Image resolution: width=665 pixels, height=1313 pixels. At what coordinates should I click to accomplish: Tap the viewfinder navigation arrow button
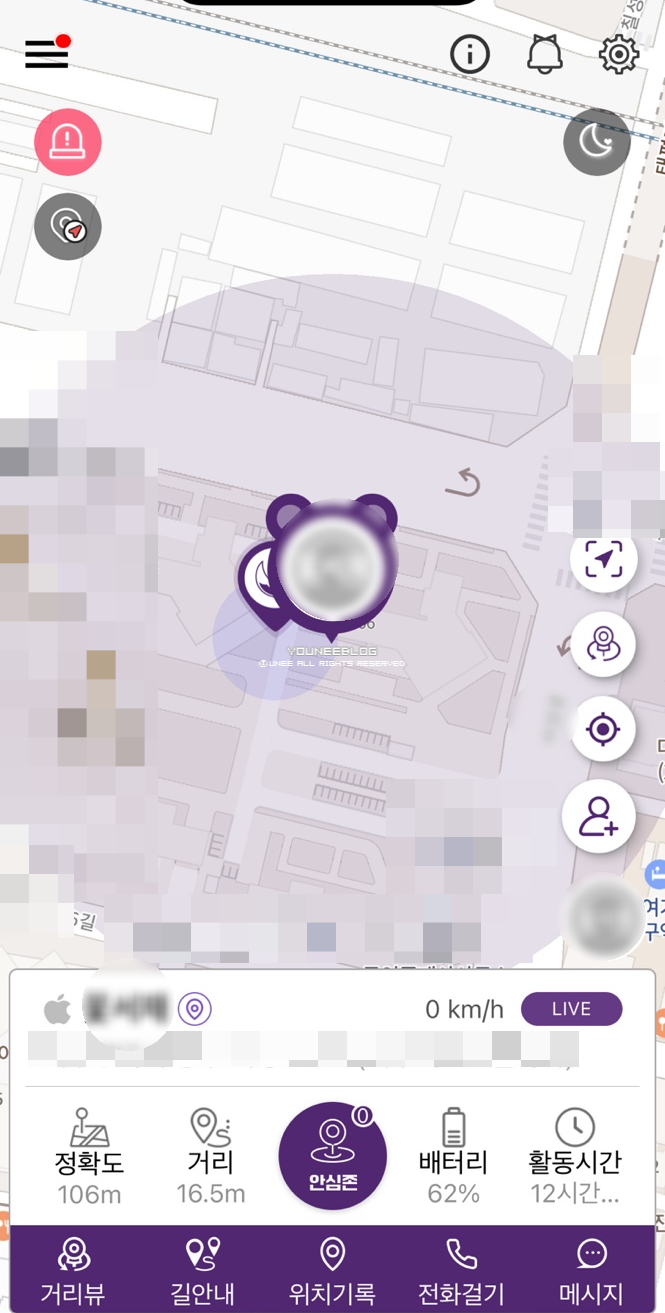[604, 560]
